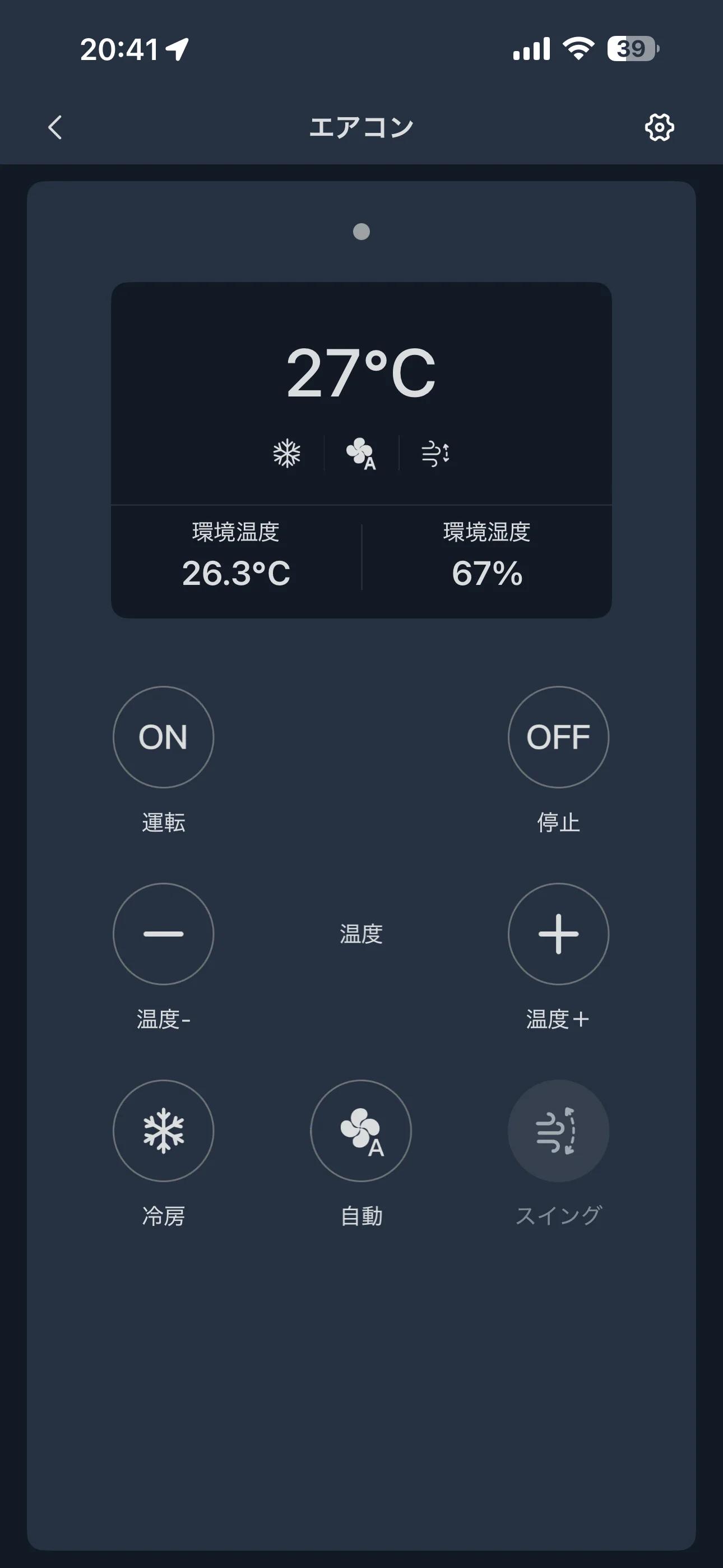Open the settings gear icon
723x1568 pixels.
pyautogui.click(x=659, y=127)
